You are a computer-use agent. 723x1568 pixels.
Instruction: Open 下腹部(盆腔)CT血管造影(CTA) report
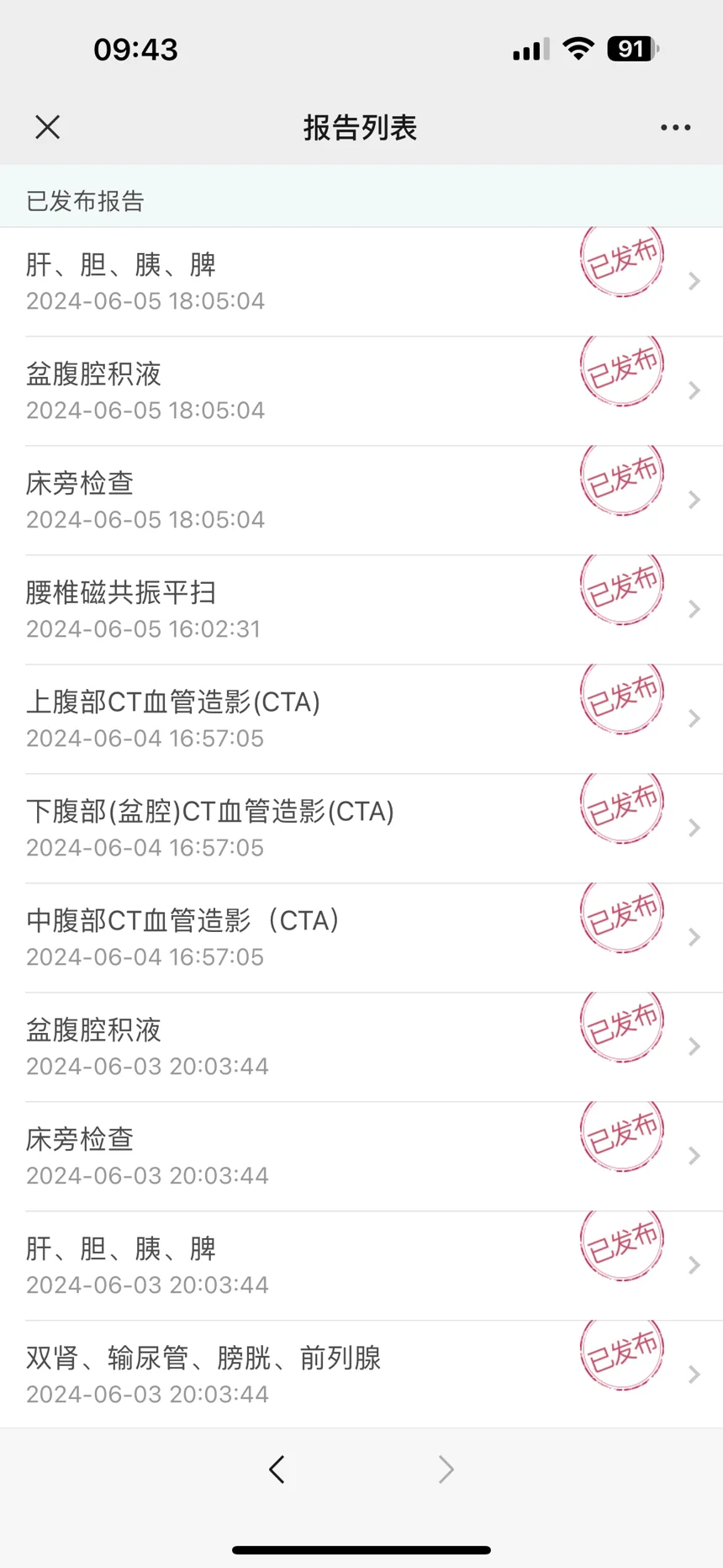361,829
